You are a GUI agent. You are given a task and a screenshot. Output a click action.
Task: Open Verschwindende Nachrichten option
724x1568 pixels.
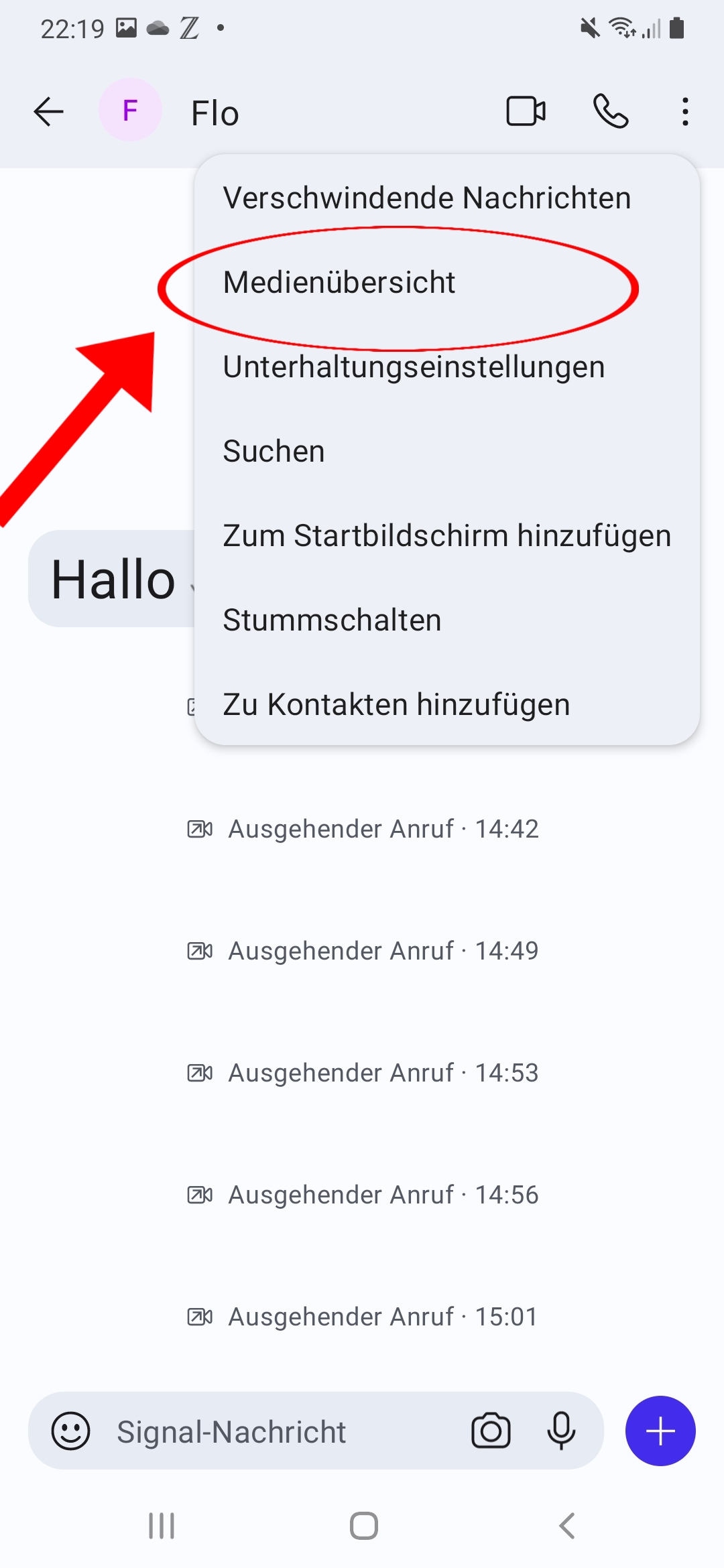pos(447,198)
